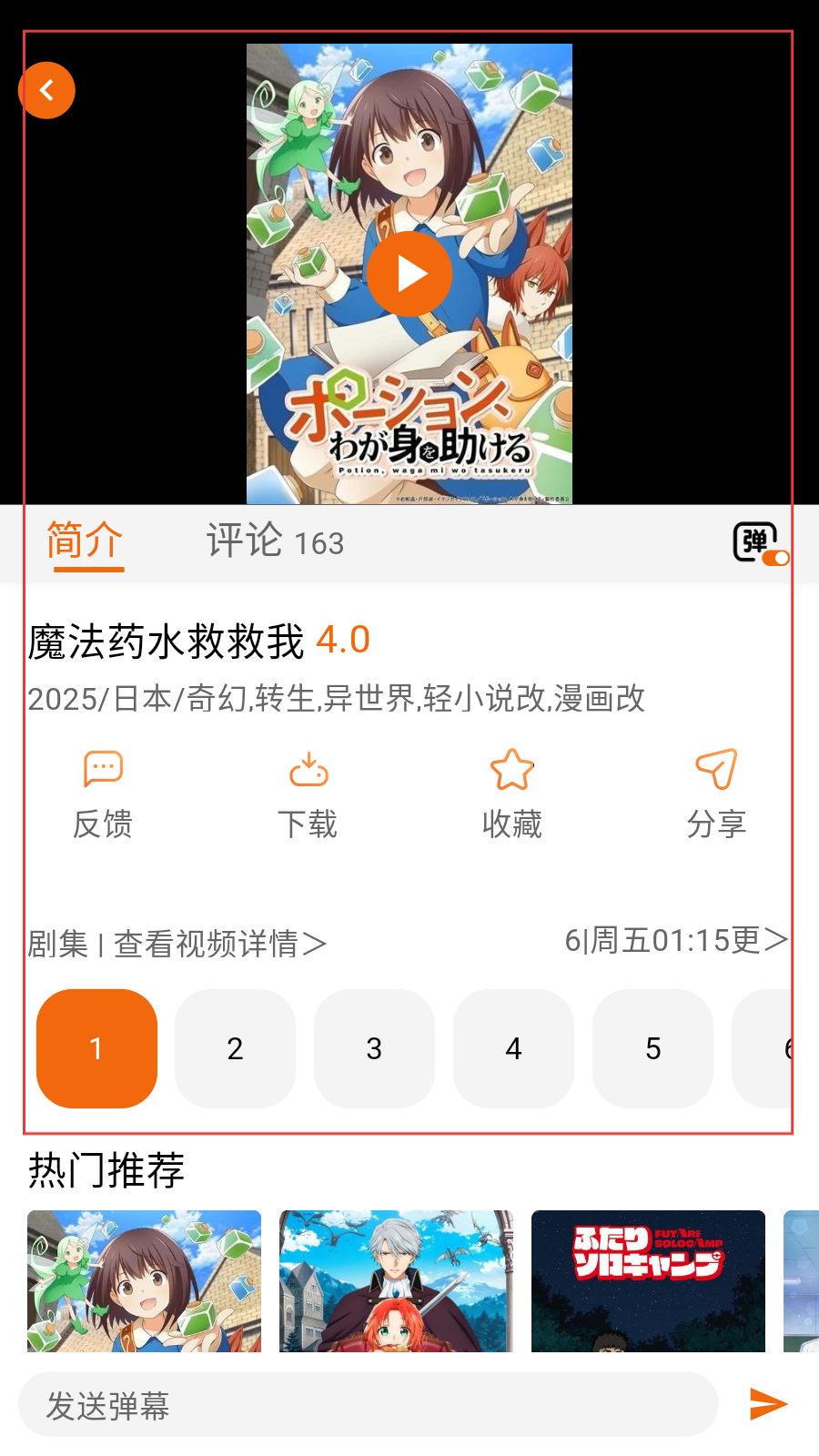The height and width of the screenshot is (1456, 819).
Task: Switch to the 评论 tab
Action: (274, 542)
